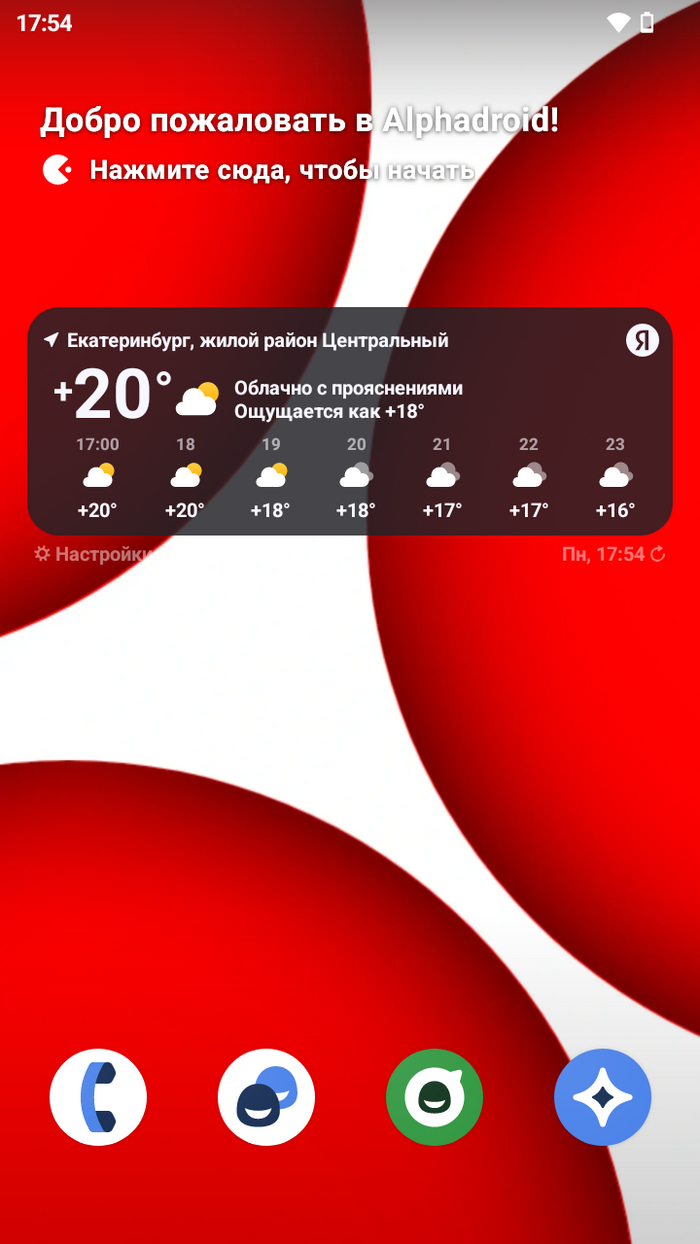The width and height of the screenshot is (700, 1244).
Task: Open the green messaging app
Action: (434, 1097)
